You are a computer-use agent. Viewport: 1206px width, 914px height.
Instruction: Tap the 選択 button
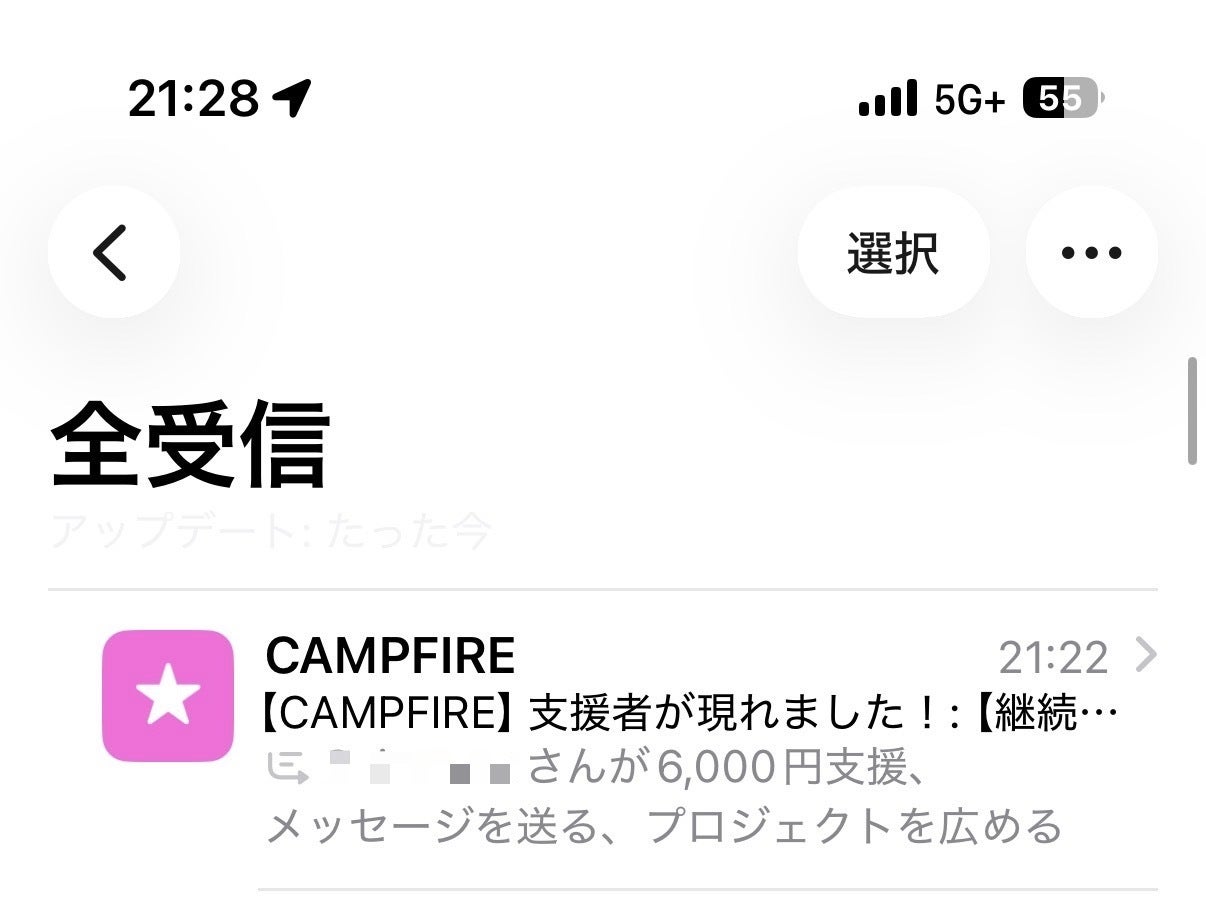(x=892, y=252)
